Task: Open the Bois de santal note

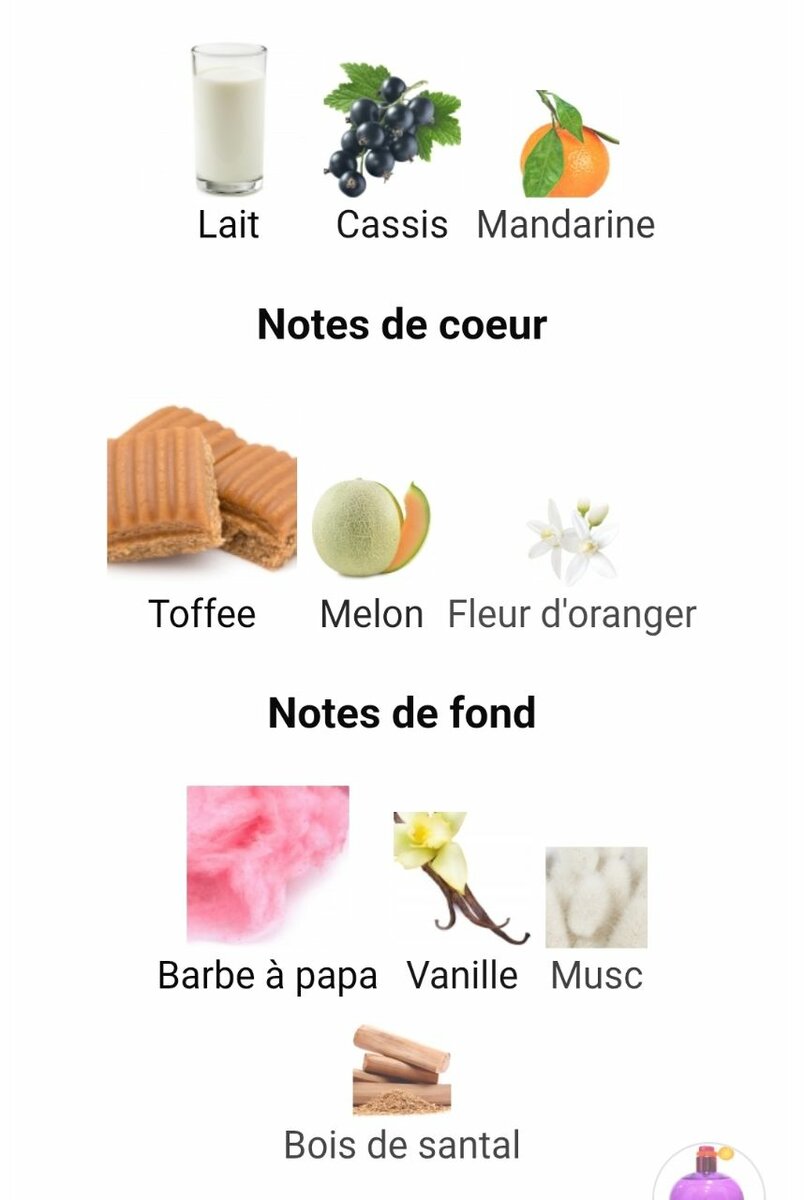Action: click(402, 1072)
